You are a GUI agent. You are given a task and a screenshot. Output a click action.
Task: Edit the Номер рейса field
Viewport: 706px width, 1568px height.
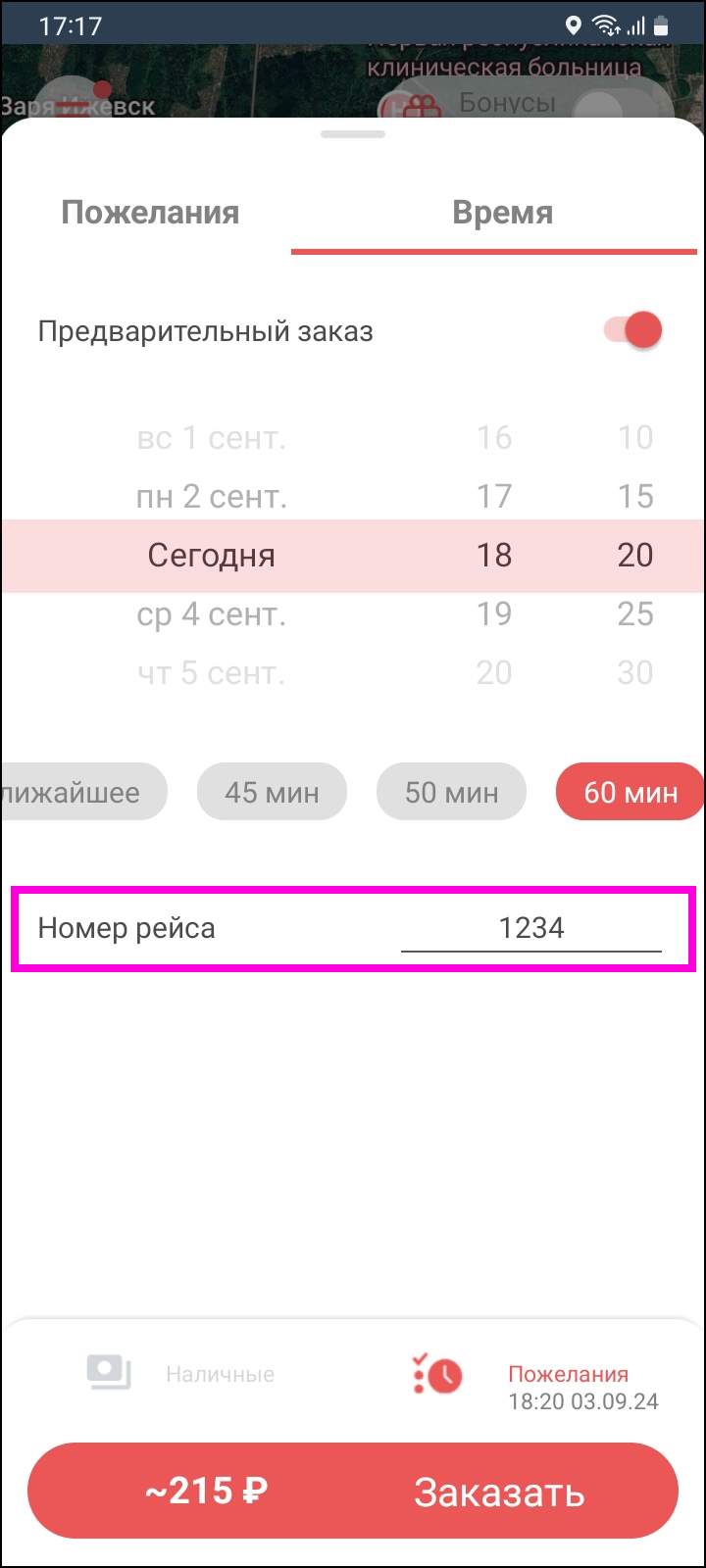tap(530, 928)
